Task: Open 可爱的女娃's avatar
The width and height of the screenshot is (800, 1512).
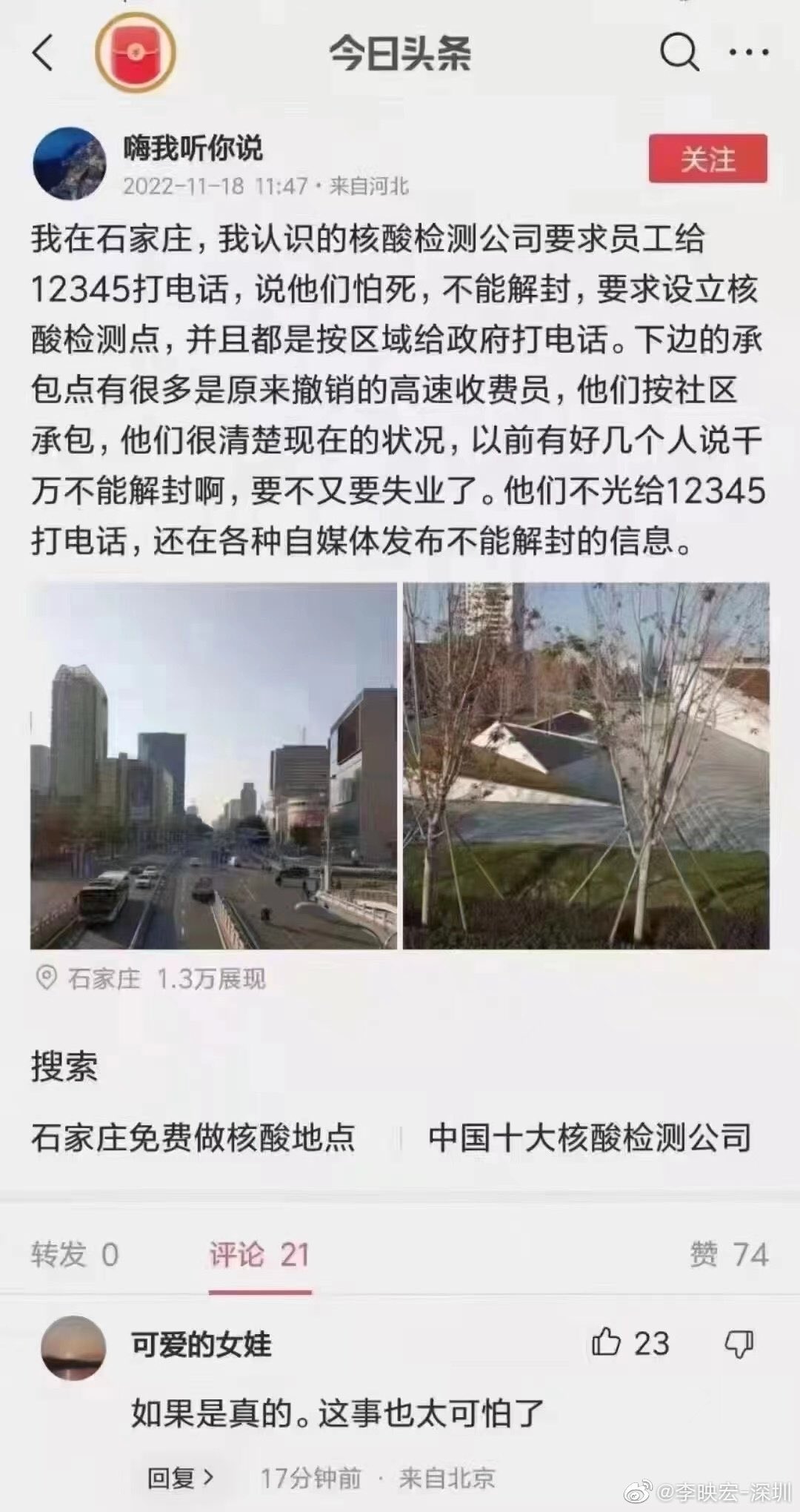Action: click(x=73, y=1349)
